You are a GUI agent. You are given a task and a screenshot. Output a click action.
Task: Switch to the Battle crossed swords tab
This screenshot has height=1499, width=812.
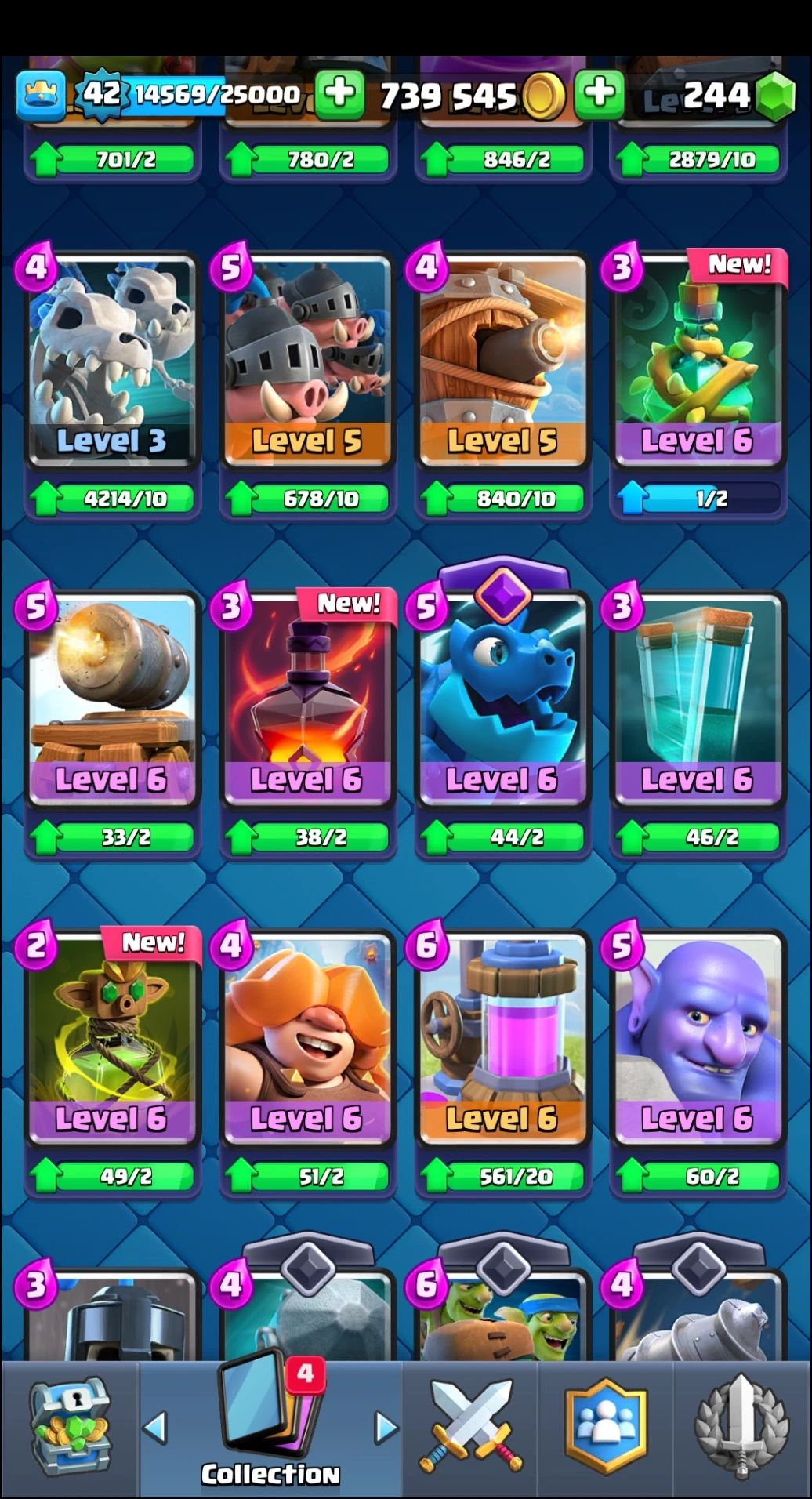pyautogui.click(x=470, y=1428)
